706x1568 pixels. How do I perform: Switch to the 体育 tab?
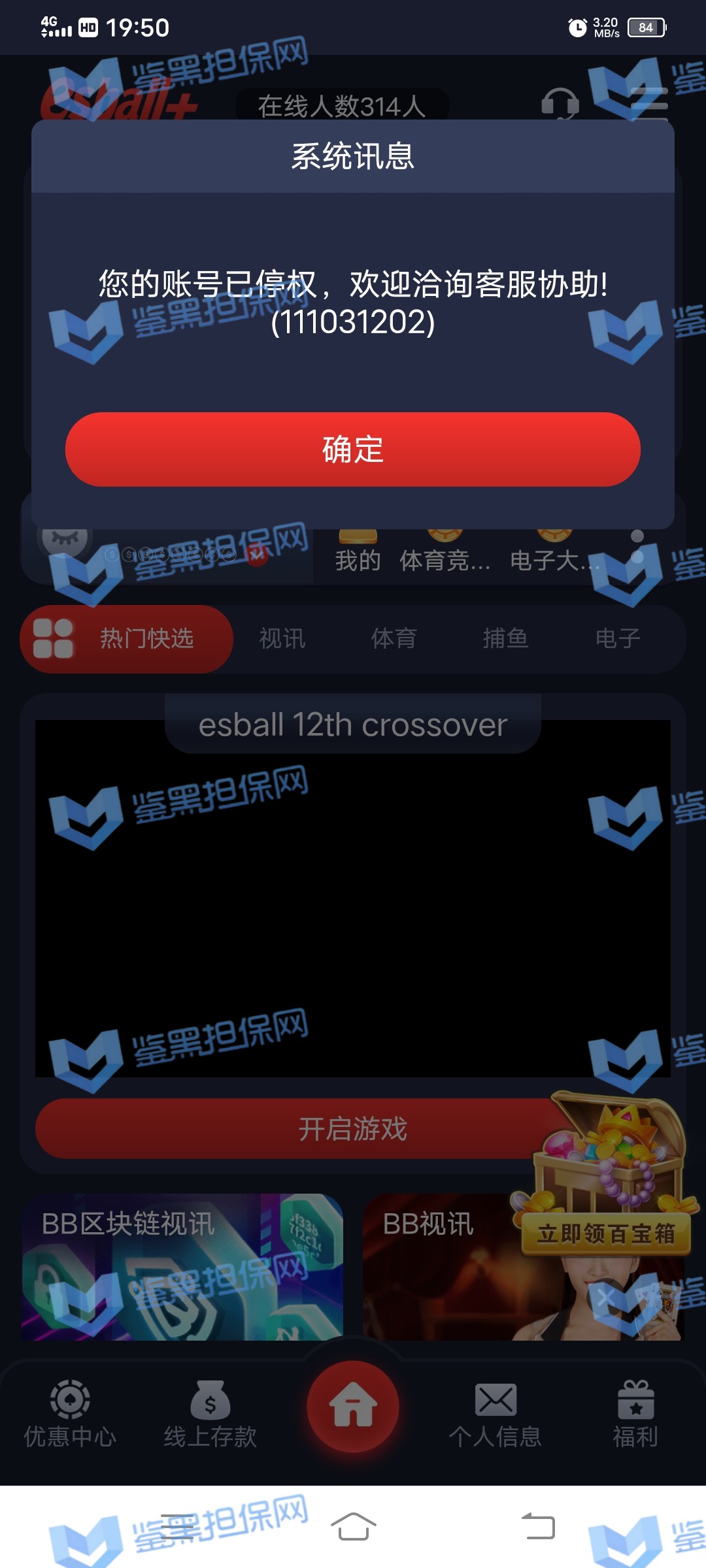[394, 639]
